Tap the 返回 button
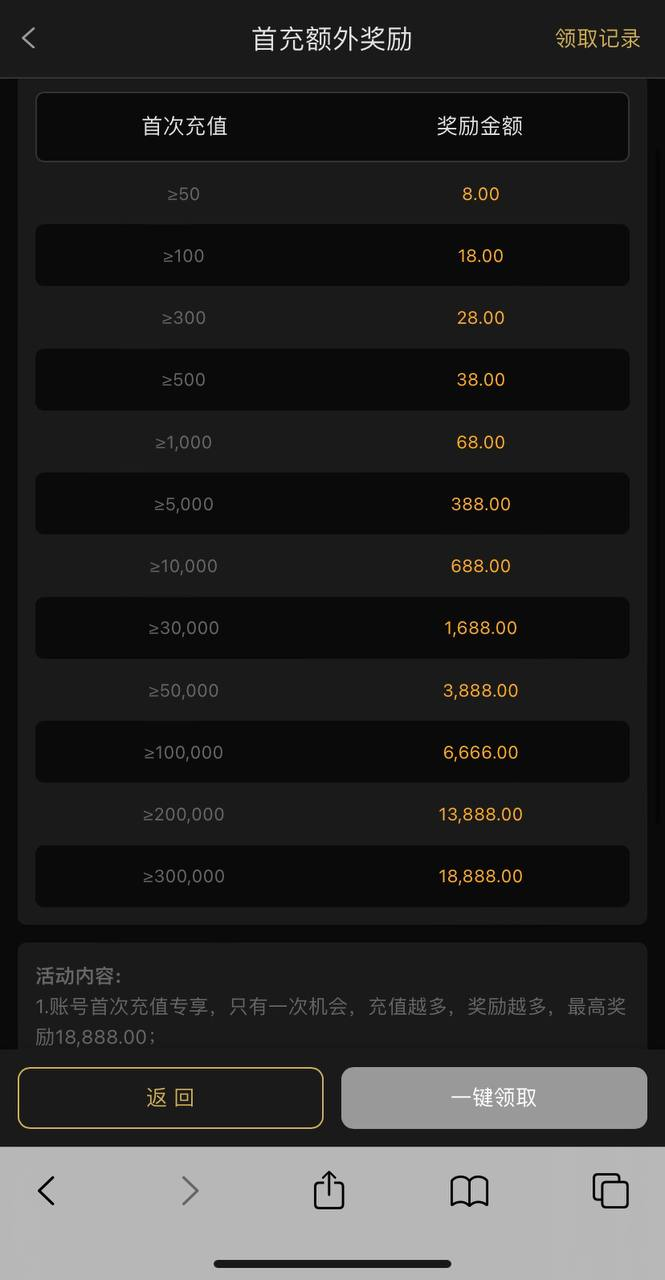 (x=170, y=1097)
